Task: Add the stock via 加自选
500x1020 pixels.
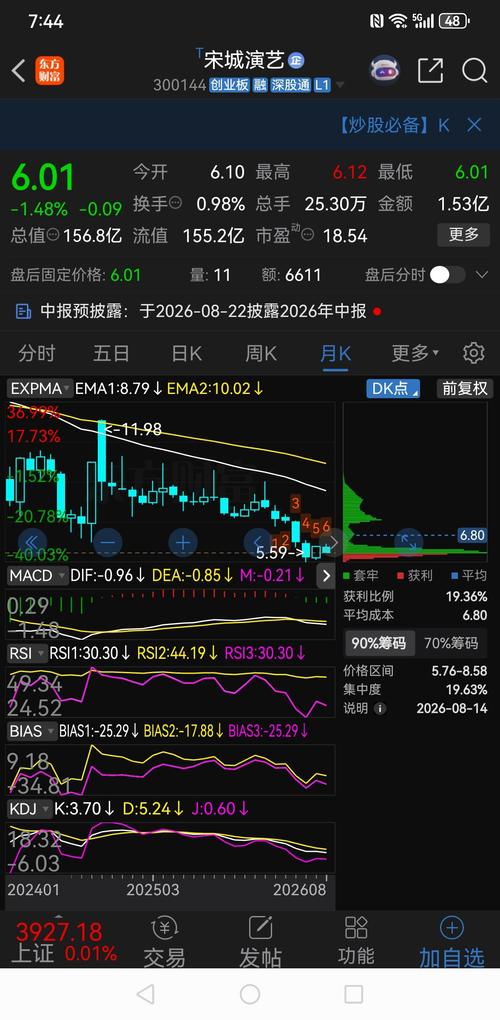Action: pyautogui.click(x=452, y=943)
